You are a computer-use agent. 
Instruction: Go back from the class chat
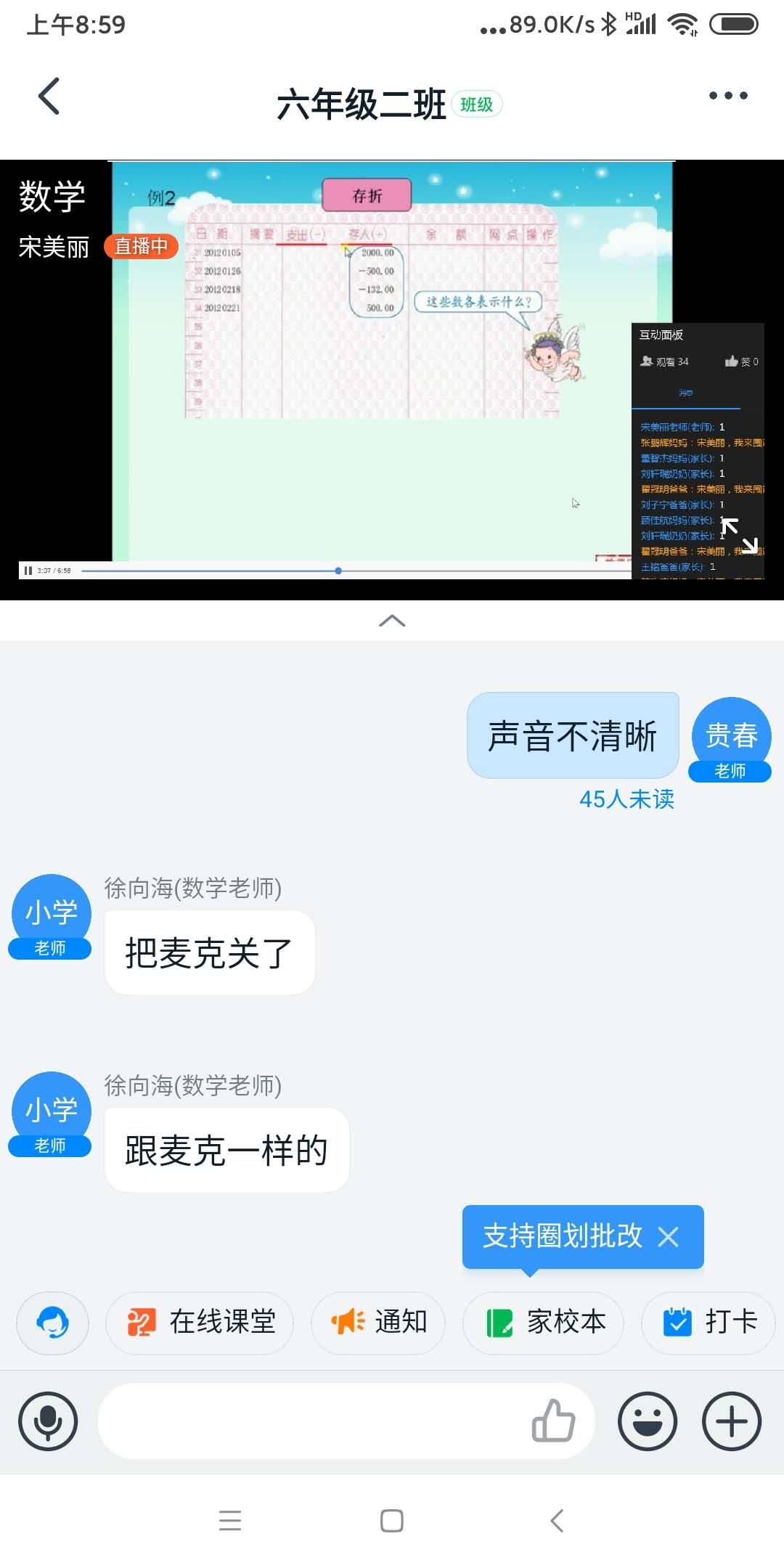(x=49, y=96)
